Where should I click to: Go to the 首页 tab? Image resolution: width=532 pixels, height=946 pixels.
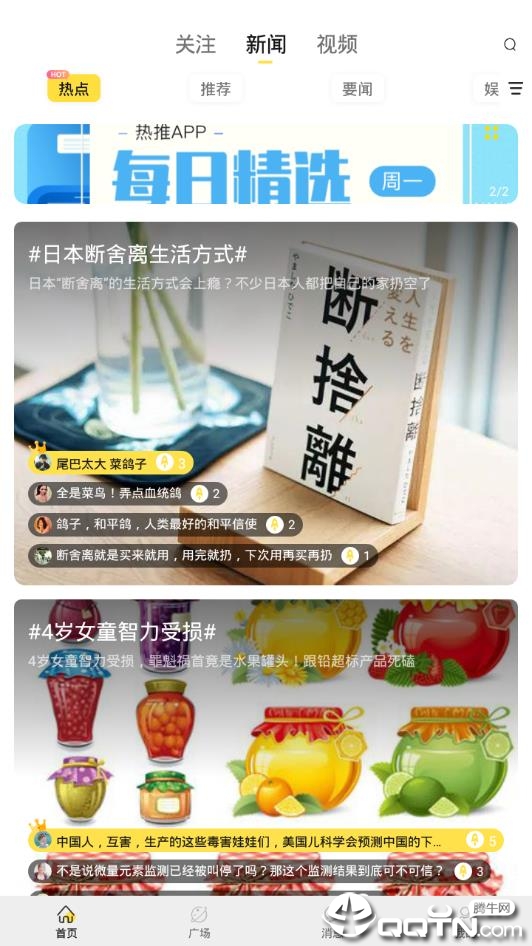tap(66, 921)
